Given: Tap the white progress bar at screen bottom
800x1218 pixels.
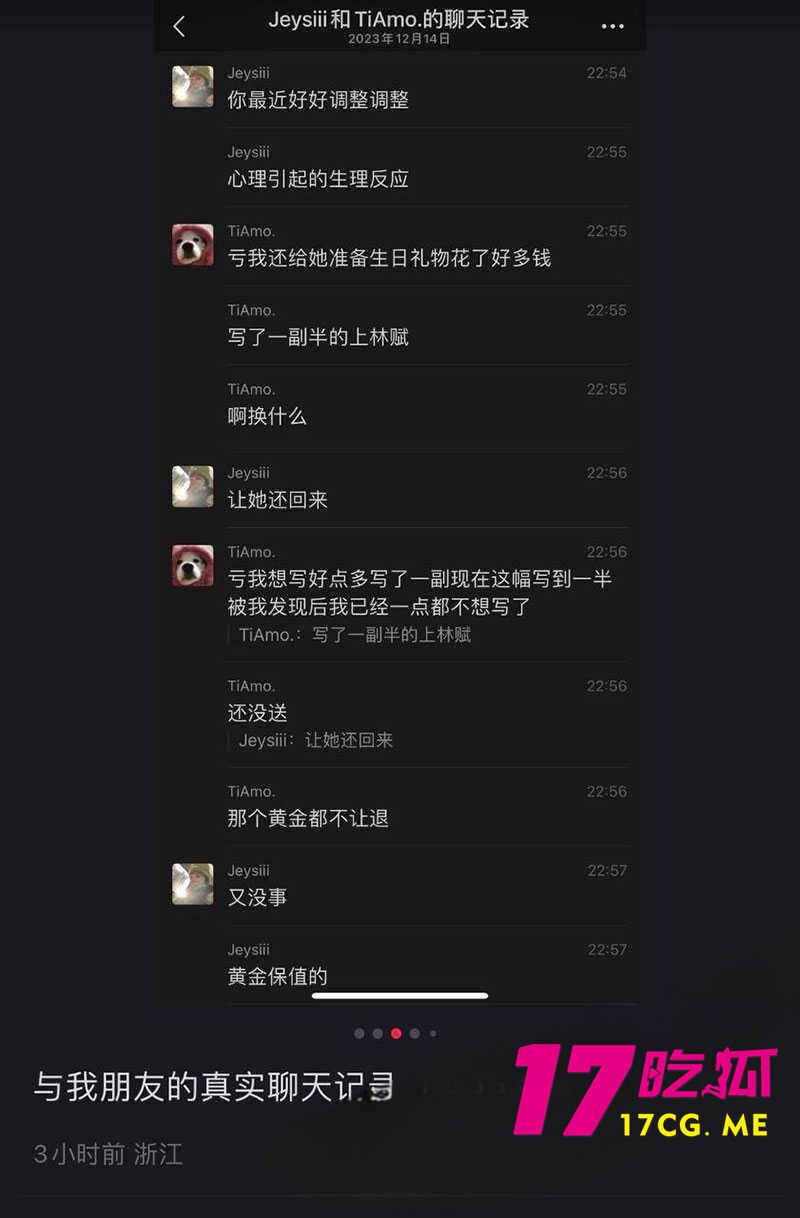Looking at the screenshot, I should (400, 994).
